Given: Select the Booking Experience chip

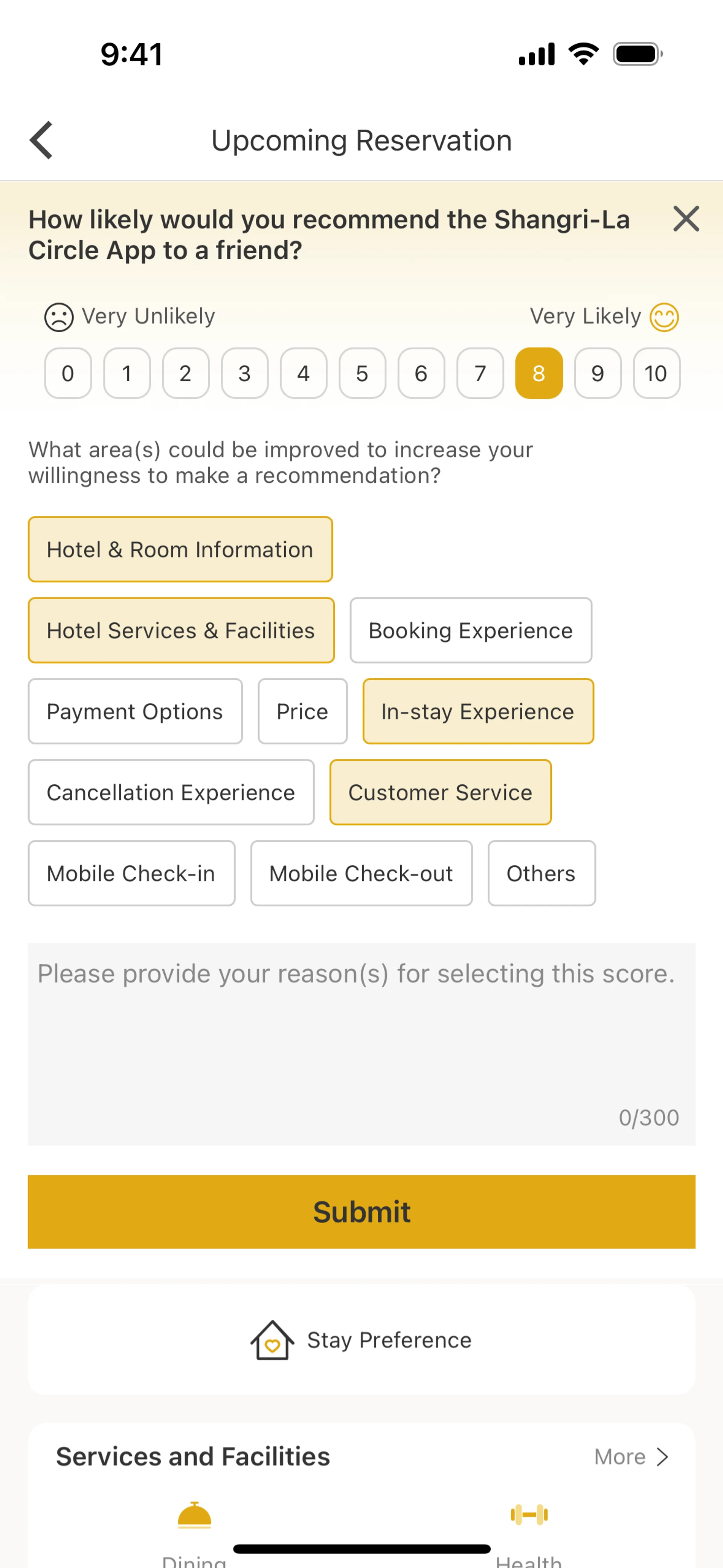Looking at the screenshot, I should pyautogui.click(x=470, y=630).
